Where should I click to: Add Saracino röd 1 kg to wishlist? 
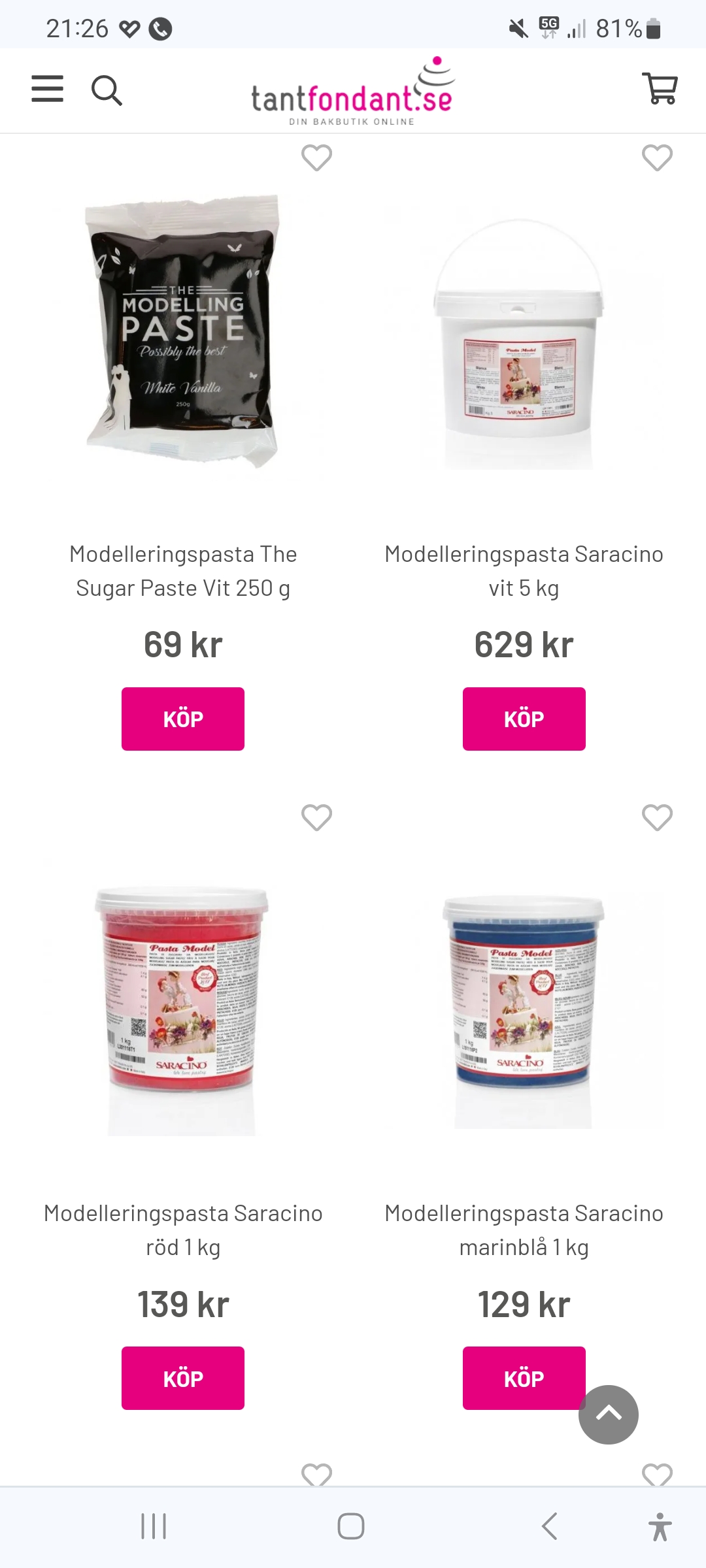(316, 817)
